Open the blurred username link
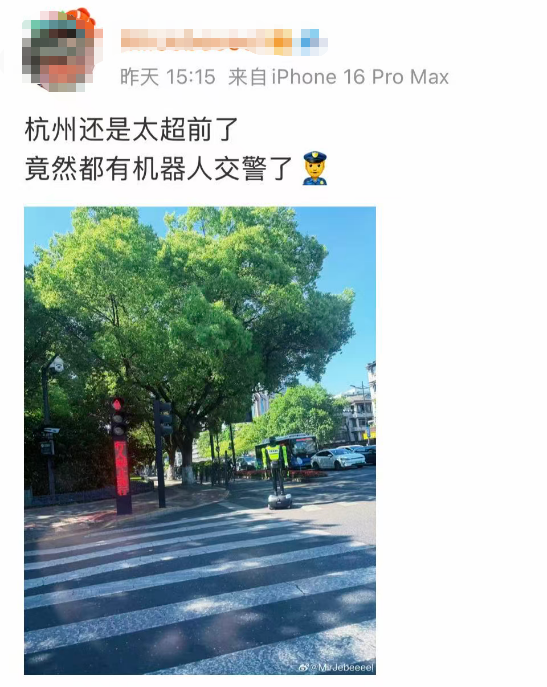 [224, 41]
